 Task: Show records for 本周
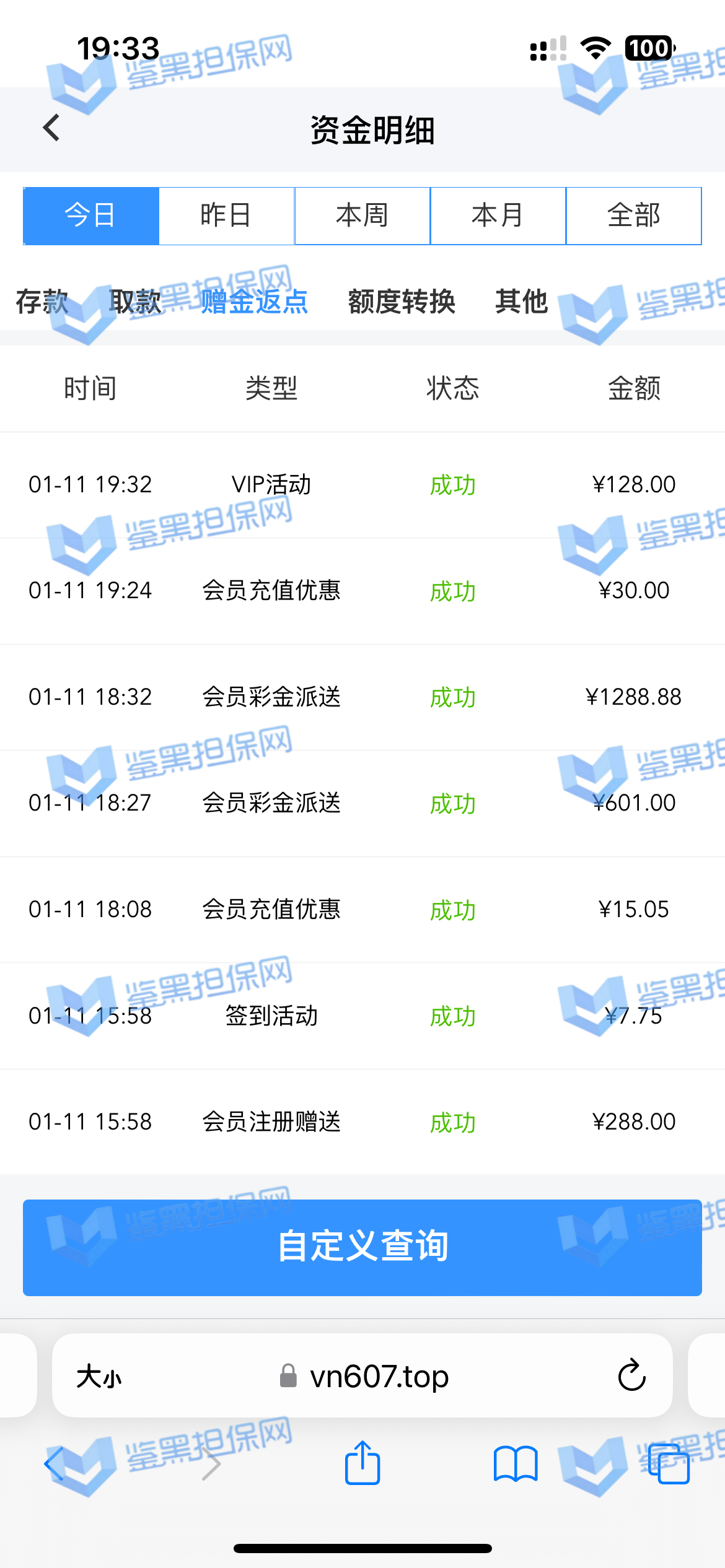362,216
